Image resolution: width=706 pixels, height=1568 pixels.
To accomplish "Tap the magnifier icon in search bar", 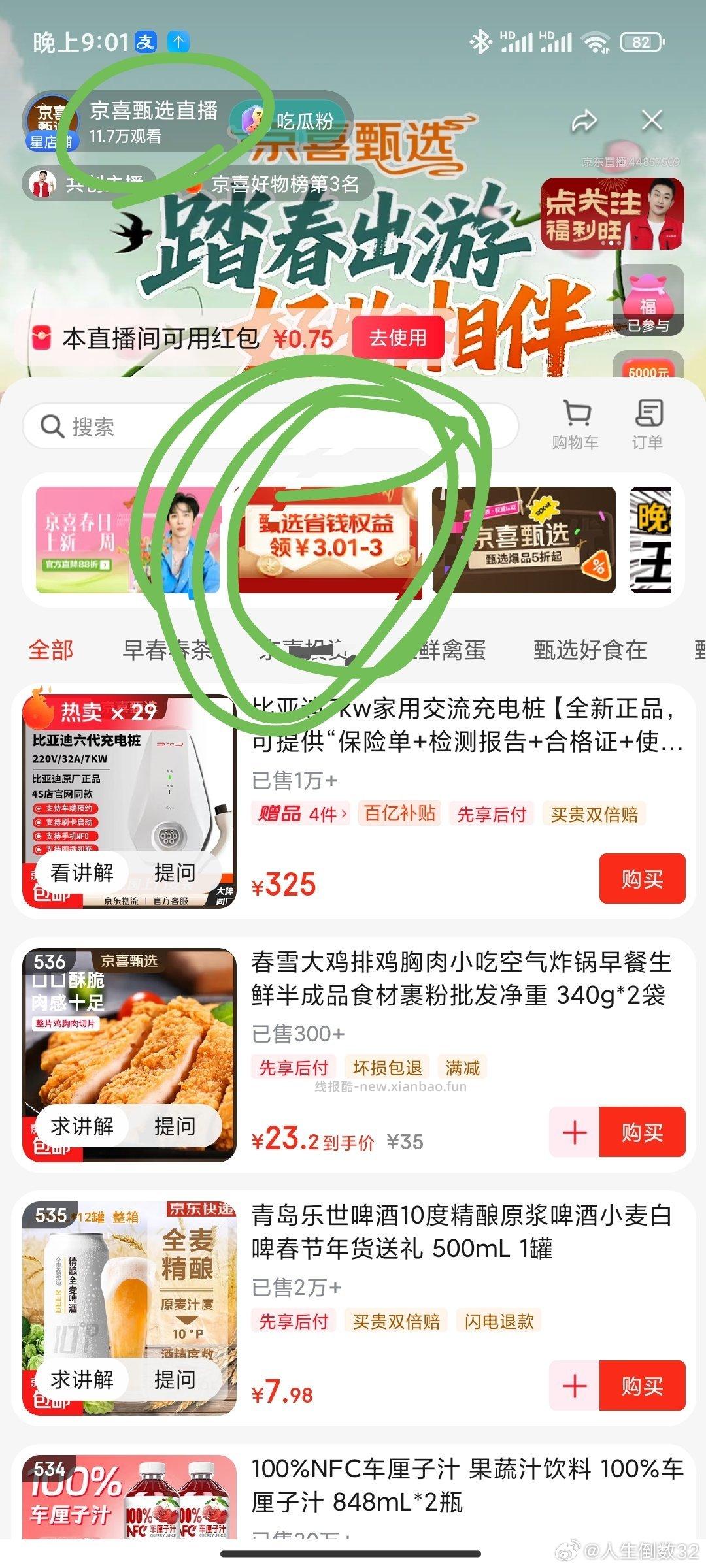I will click(x=51, y=425).
